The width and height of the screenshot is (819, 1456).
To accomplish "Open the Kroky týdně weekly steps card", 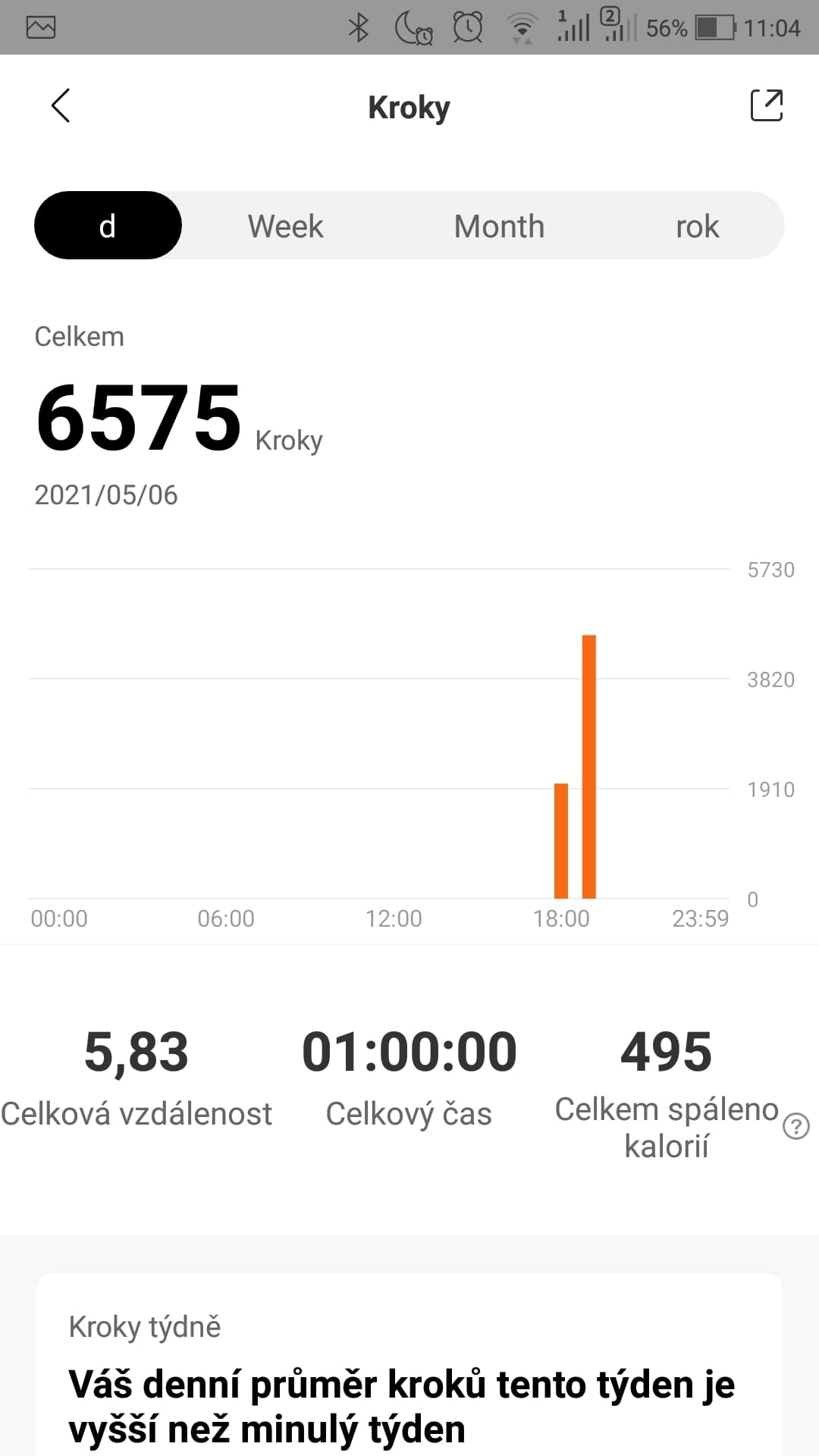I will (409, 1365).
